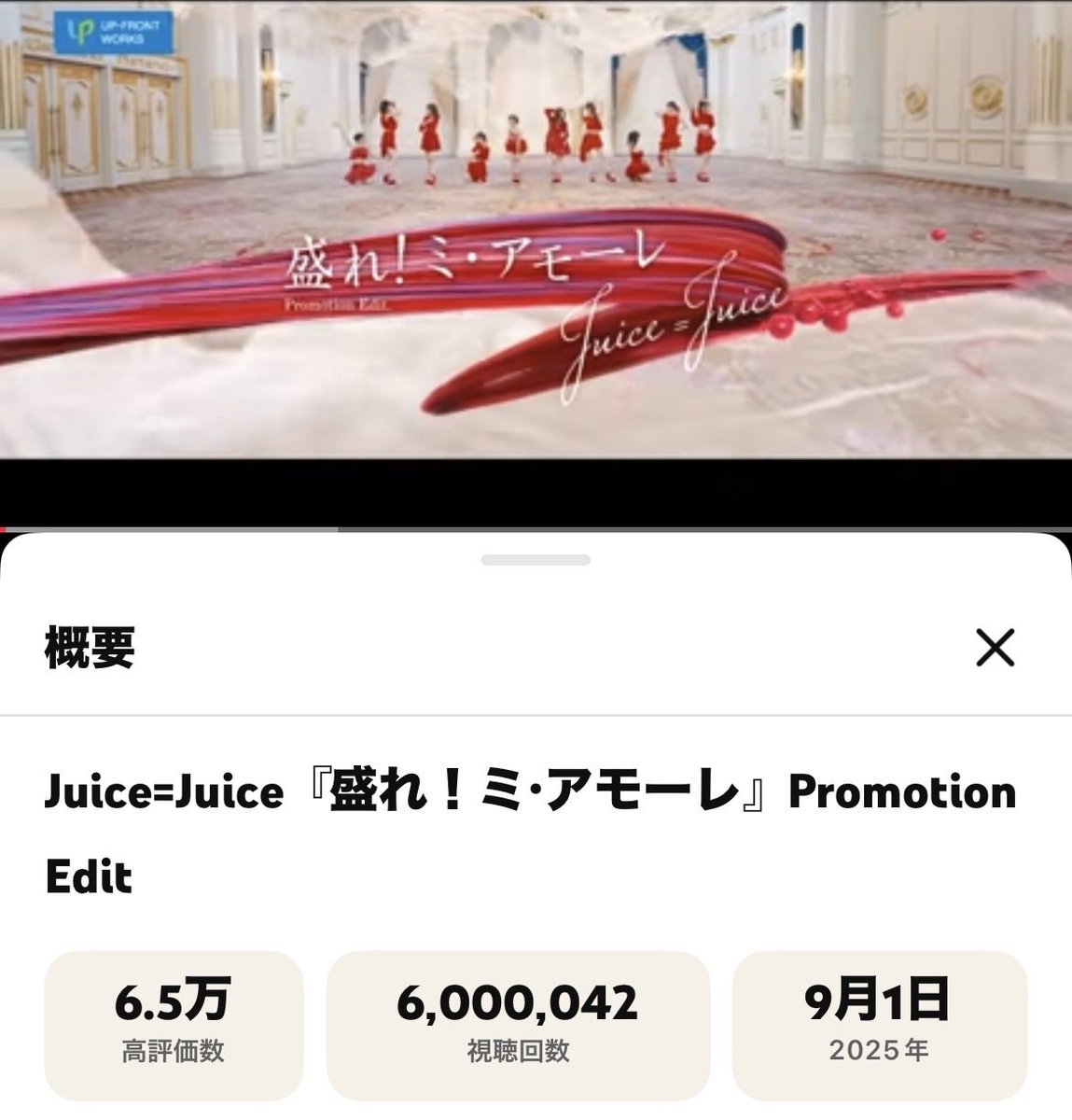Tap the sheet's drag handle

(x=536, y=560)
